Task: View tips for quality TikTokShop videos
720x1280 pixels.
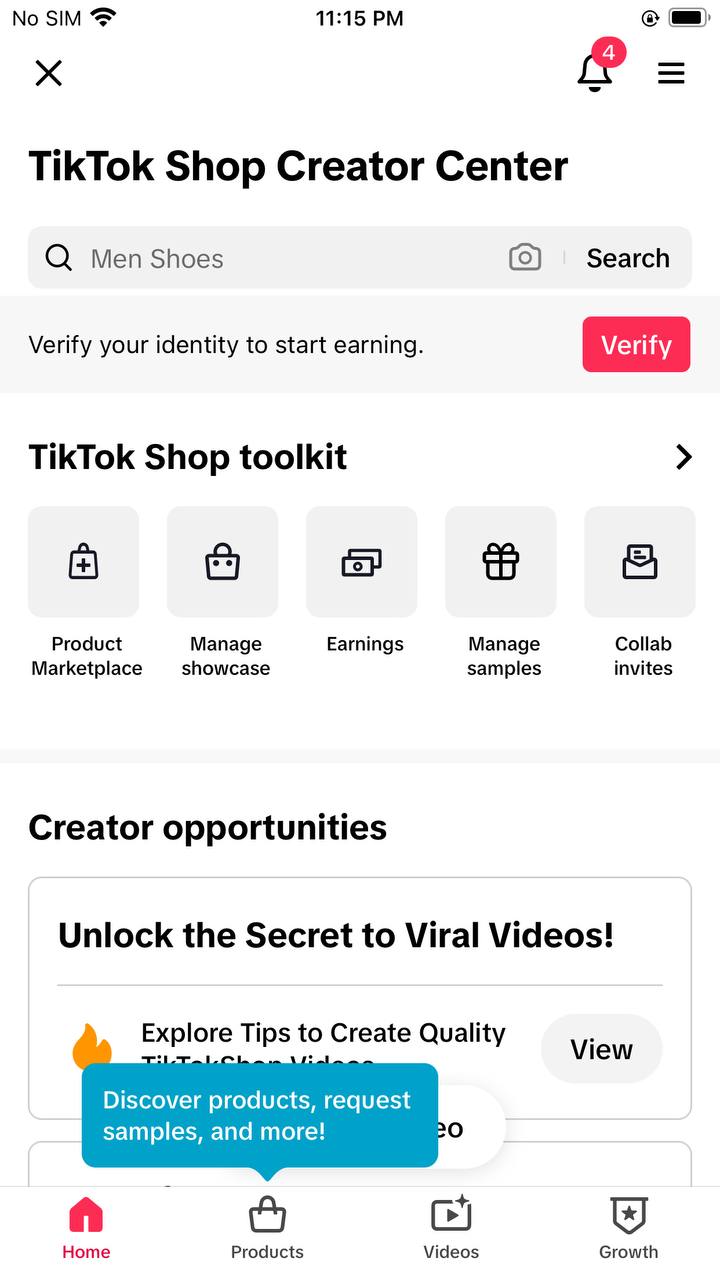Action: [601, 1049]
